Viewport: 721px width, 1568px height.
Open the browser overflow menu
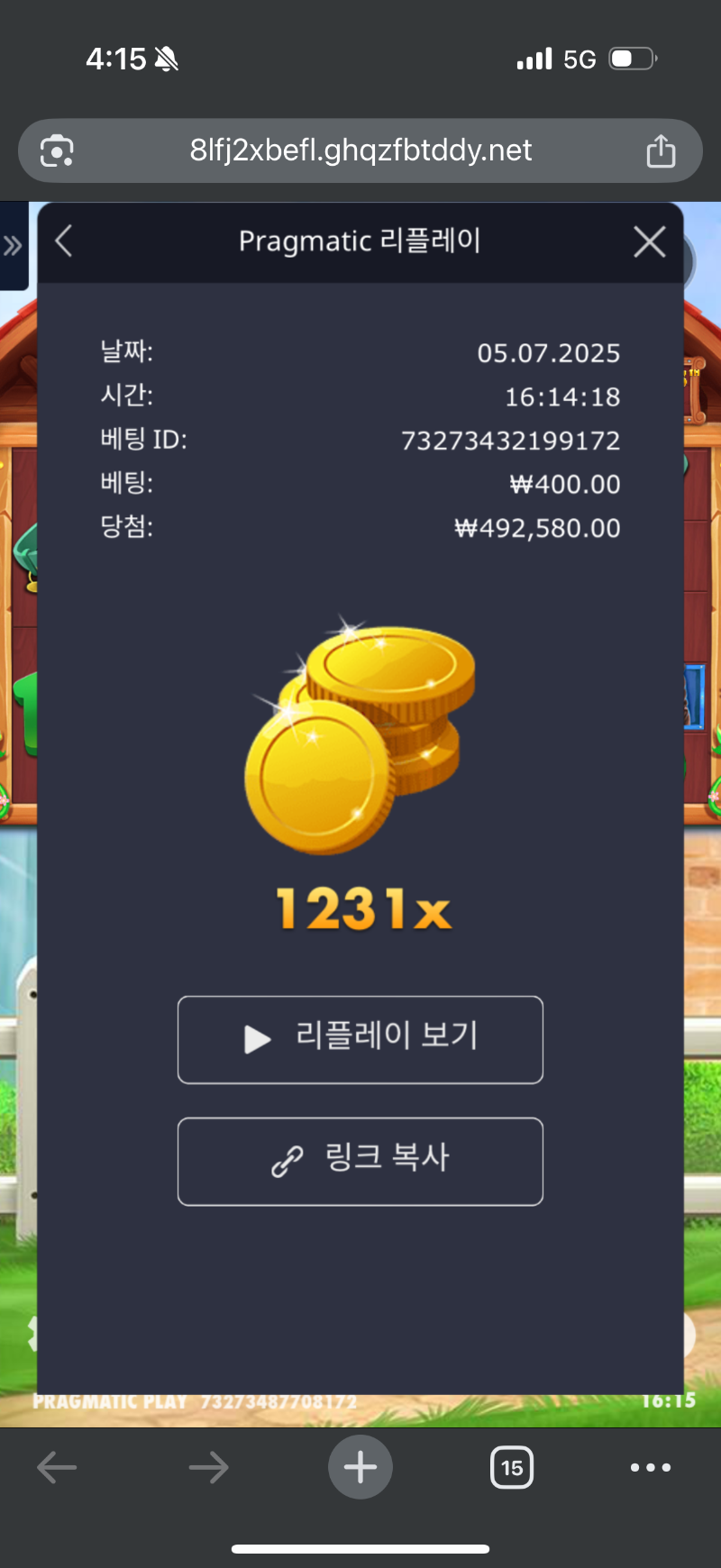coord(651,1467)
